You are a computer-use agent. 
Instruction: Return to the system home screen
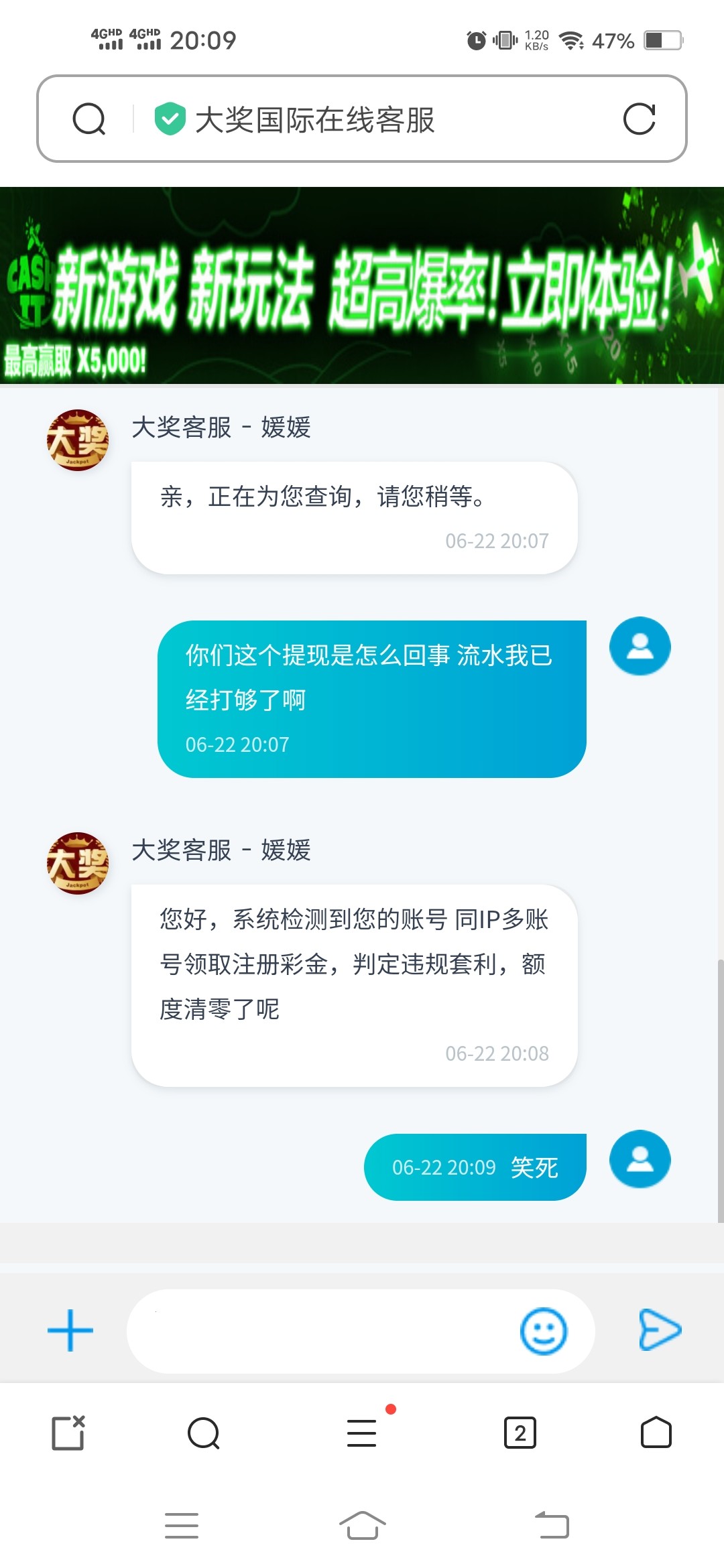(362, 1525)
